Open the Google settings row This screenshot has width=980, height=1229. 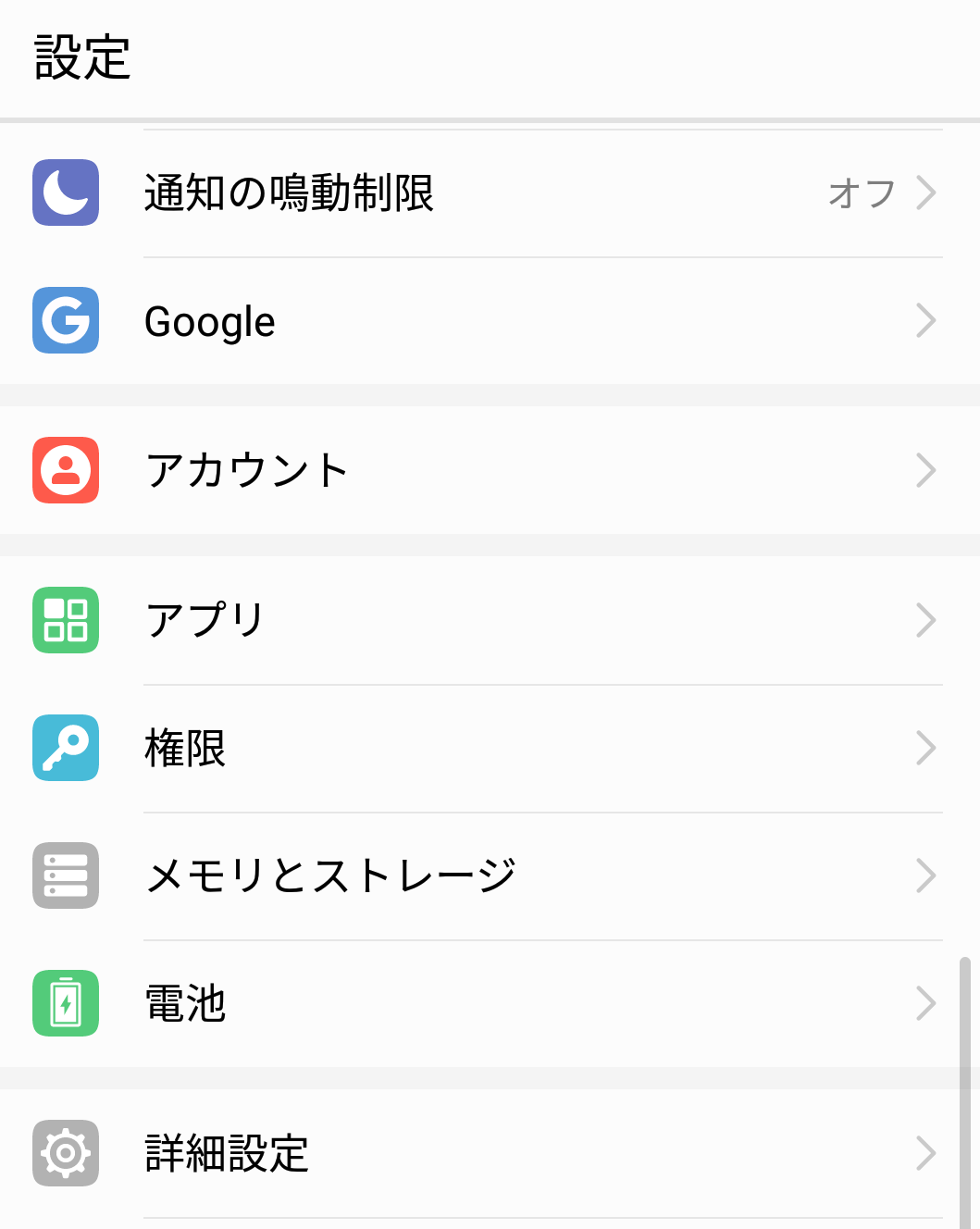coord(489,321)
